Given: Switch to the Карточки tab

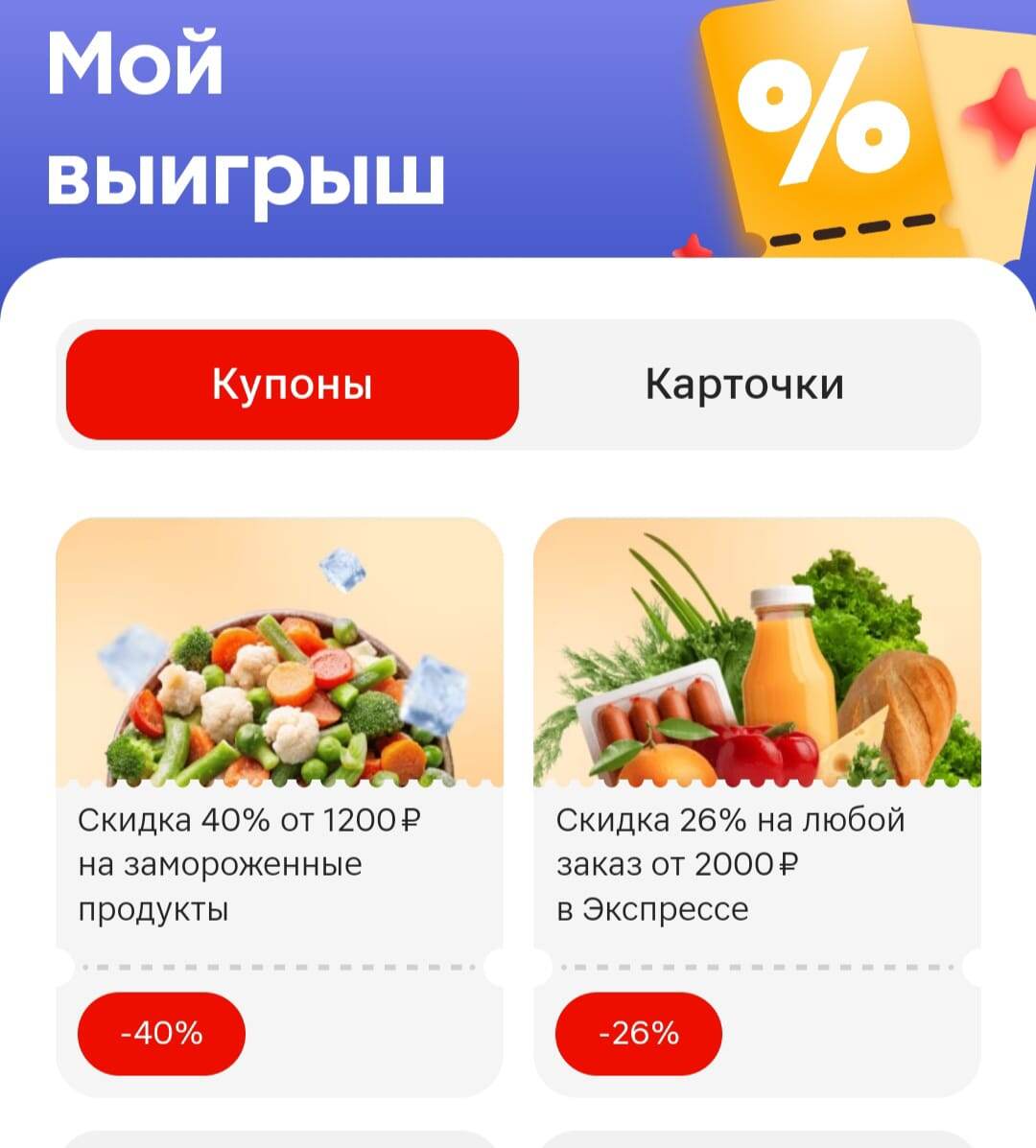Looking at the screenshot, I should point(746,383).
